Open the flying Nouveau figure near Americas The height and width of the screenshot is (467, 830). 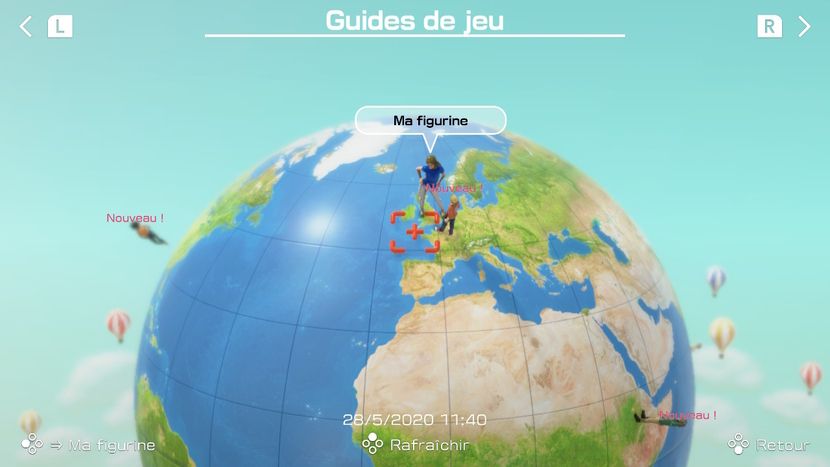point(146,232)
